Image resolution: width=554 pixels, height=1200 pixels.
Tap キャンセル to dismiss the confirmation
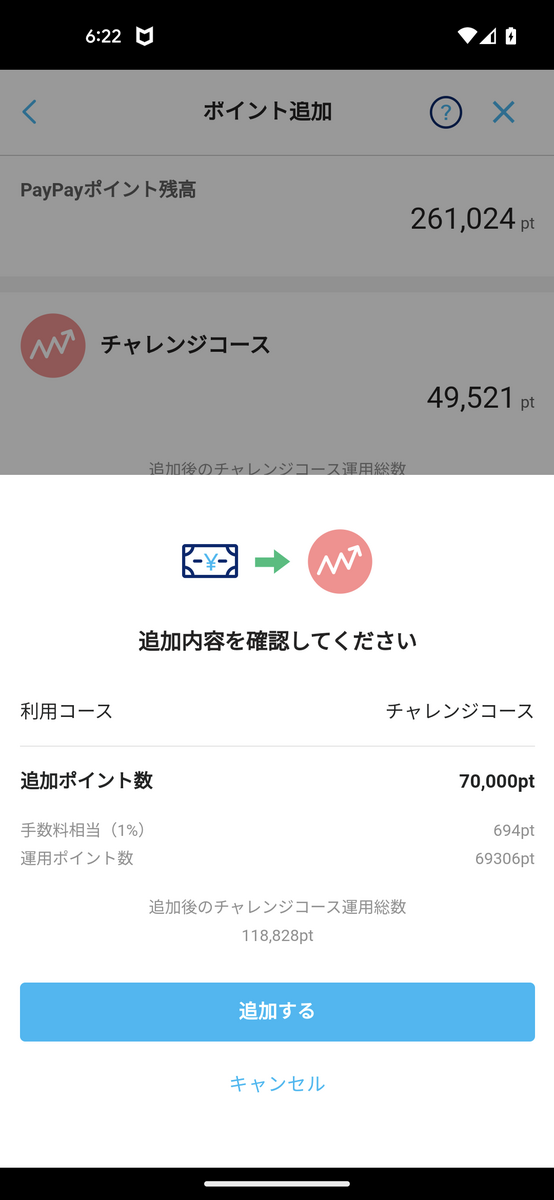[x=277, y=1083]
